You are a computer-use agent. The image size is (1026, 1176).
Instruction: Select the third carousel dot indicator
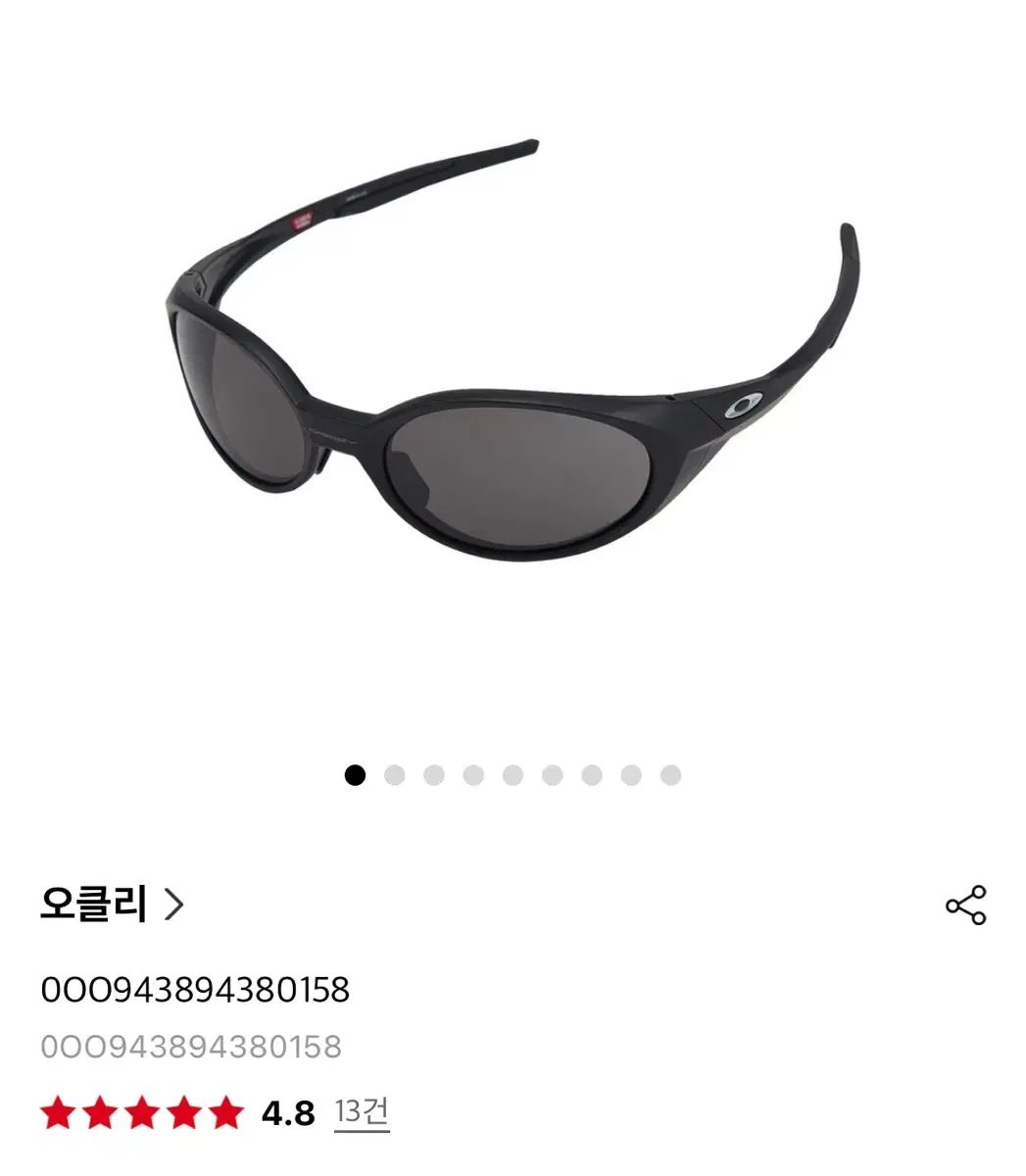pyautogui.click(x=434, y=774)
